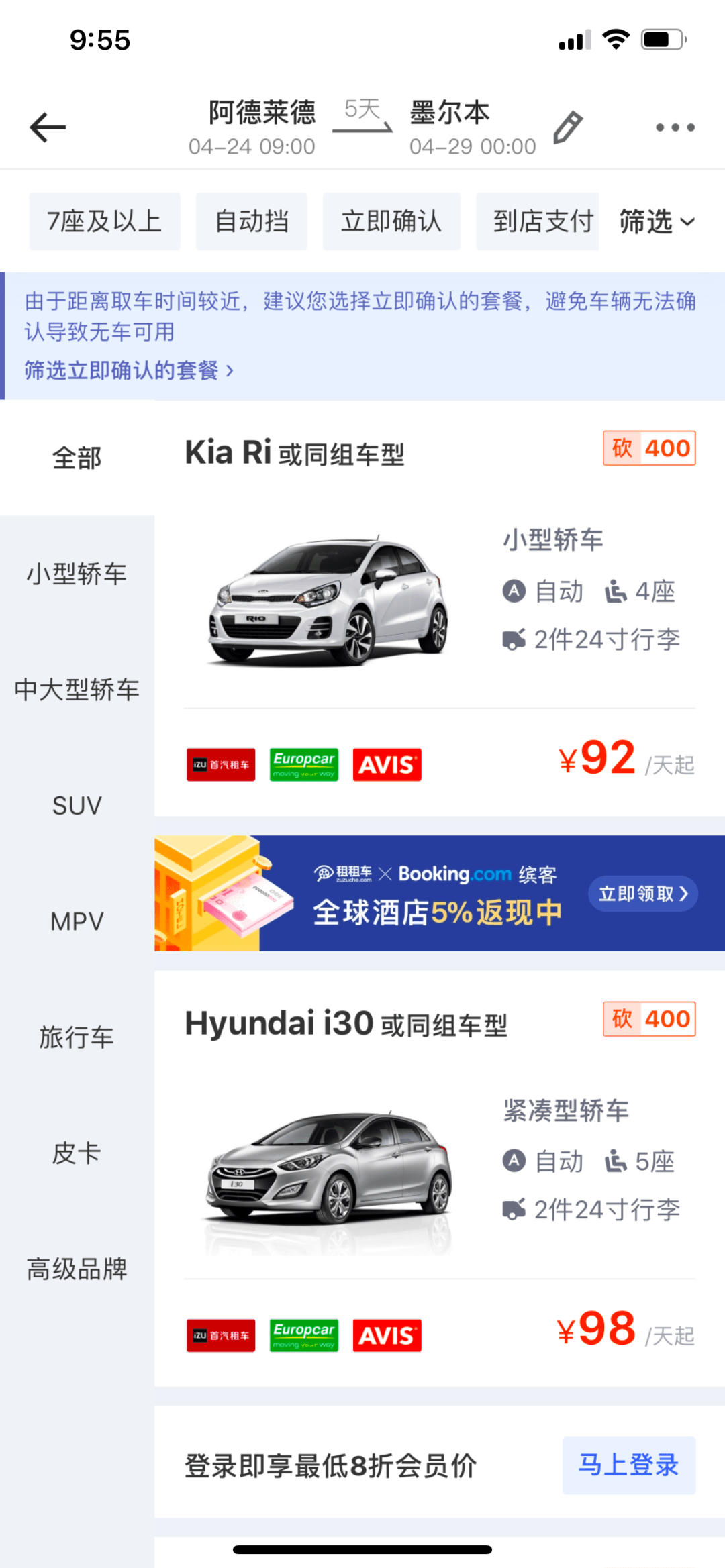The height and width of the screenshot is (1568, 725).
Task: Go back using the arrow icon
Action: [x=48, y=127]
